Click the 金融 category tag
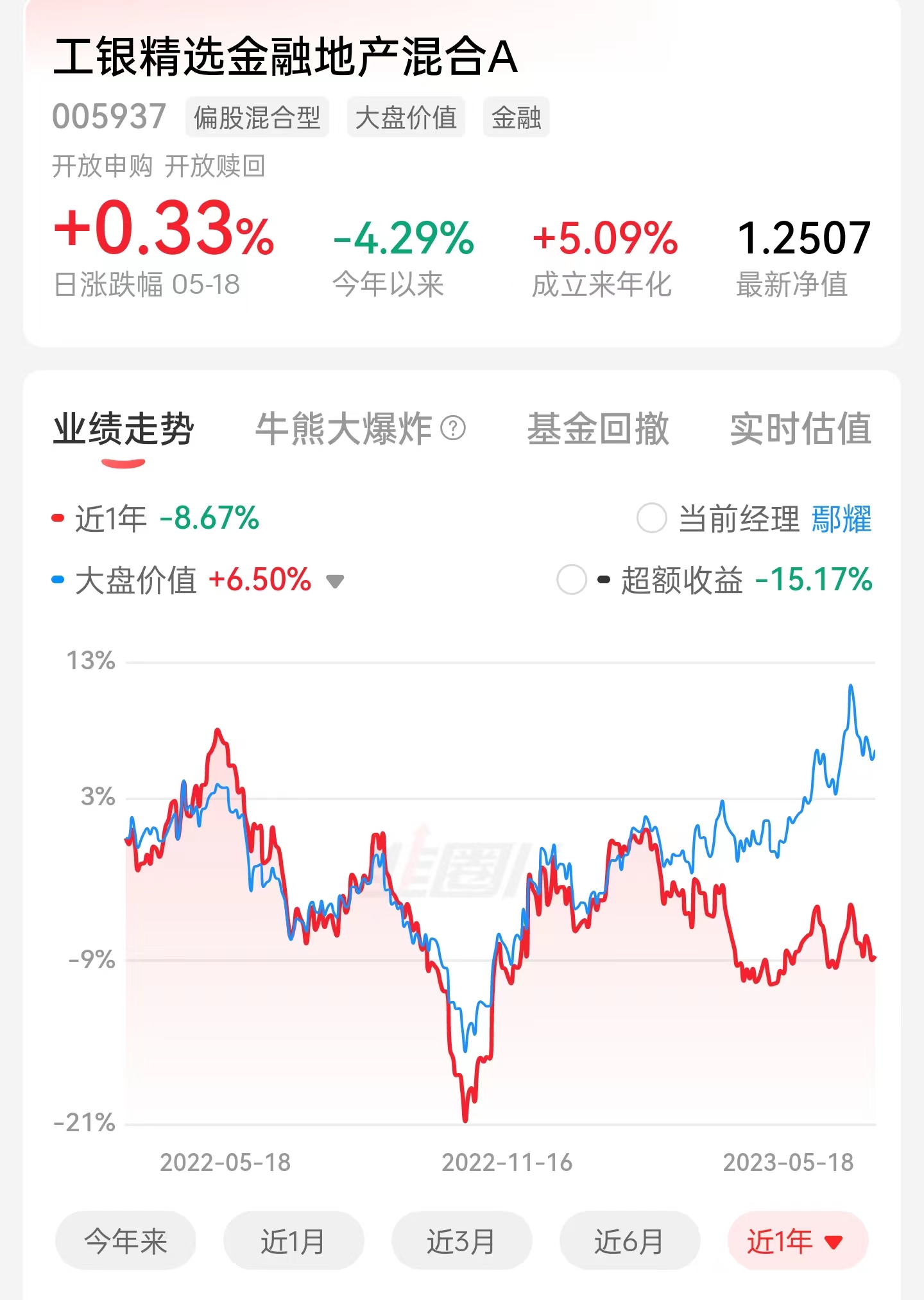 coord(517,117)
